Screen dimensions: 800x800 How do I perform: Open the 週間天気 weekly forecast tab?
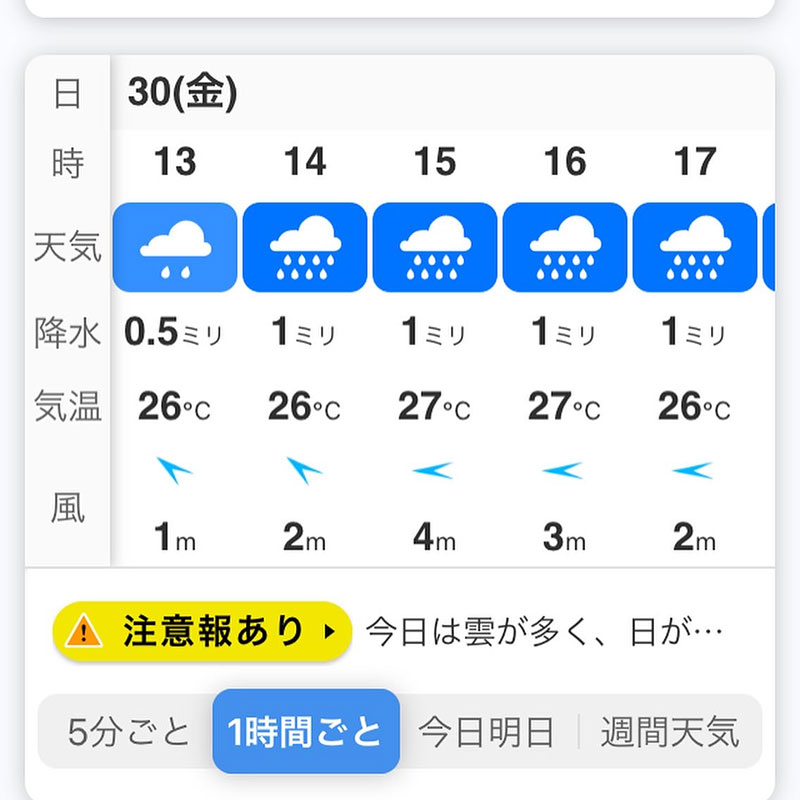click(x=670, y=732)
